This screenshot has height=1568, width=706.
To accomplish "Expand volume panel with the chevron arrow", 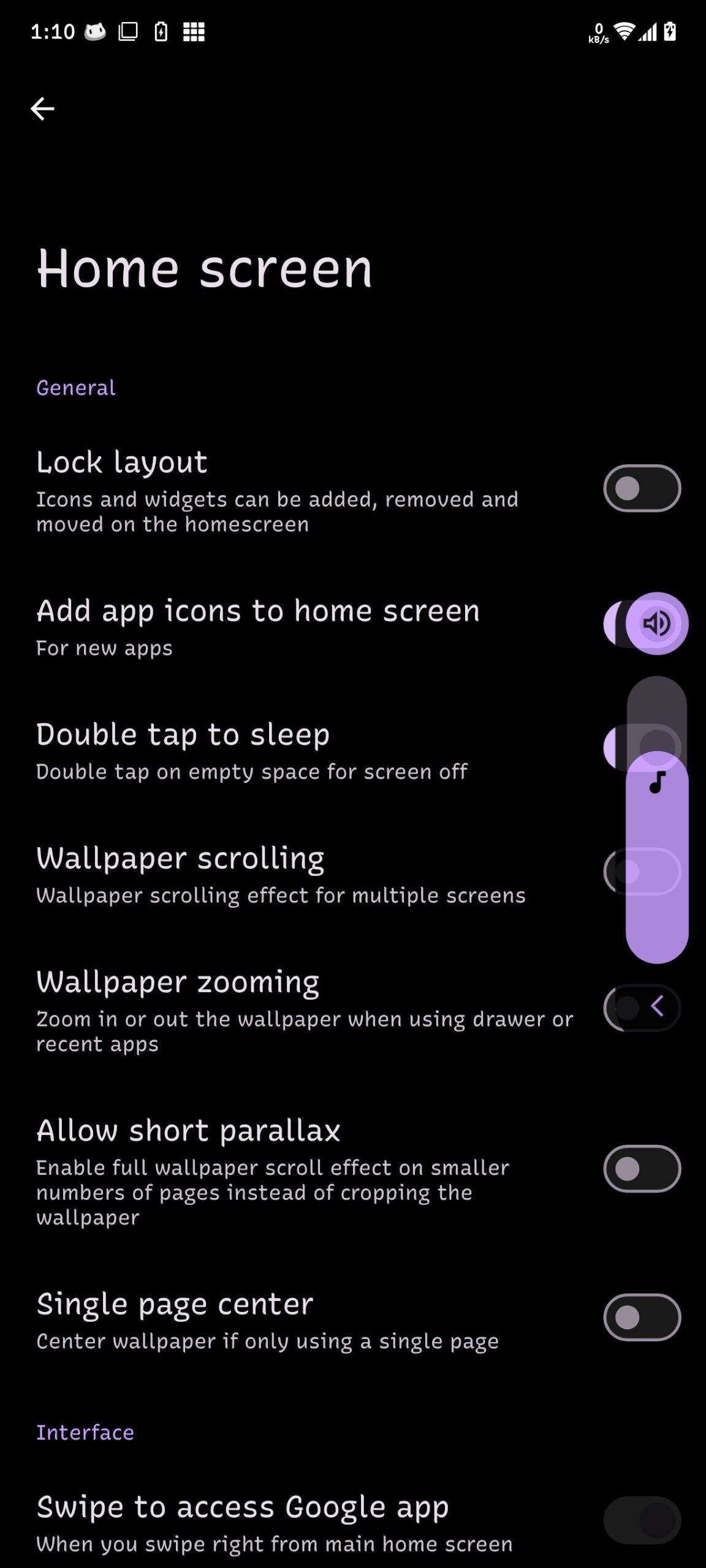I will (x=657, y=1006).
